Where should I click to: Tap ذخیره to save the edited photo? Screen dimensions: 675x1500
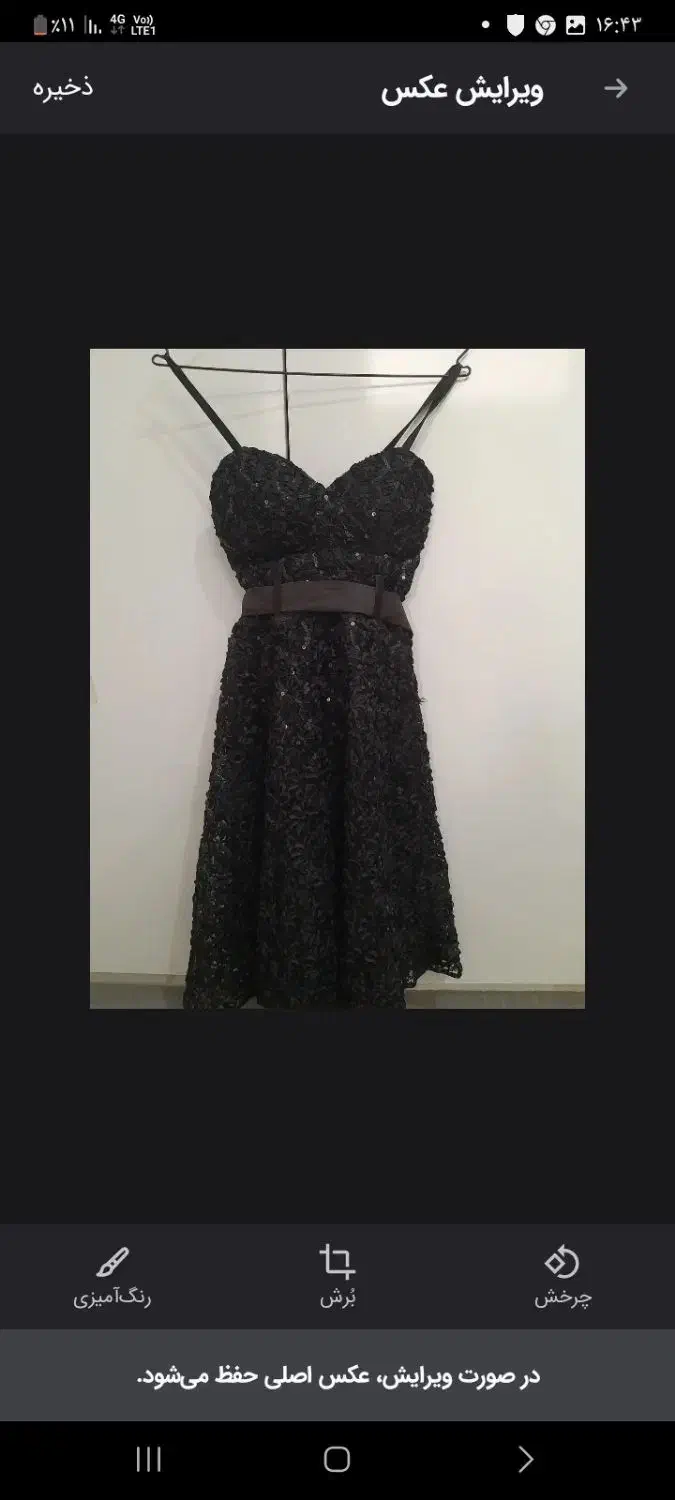62,87
